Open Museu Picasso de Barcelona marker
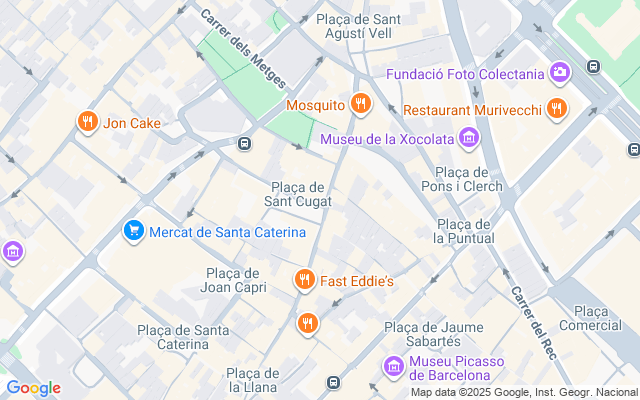This screenshot has height=400, width=640. pyautogui.click(x=395, y=367)
